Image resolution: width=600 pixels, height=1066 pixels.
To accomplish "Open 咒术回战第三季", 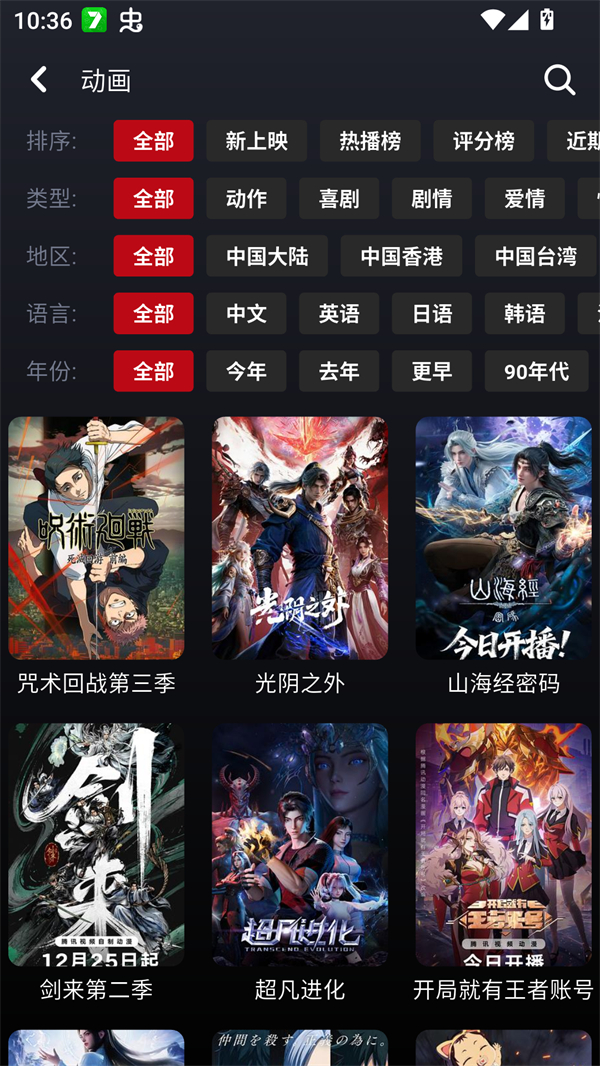I will pos(96,538).
